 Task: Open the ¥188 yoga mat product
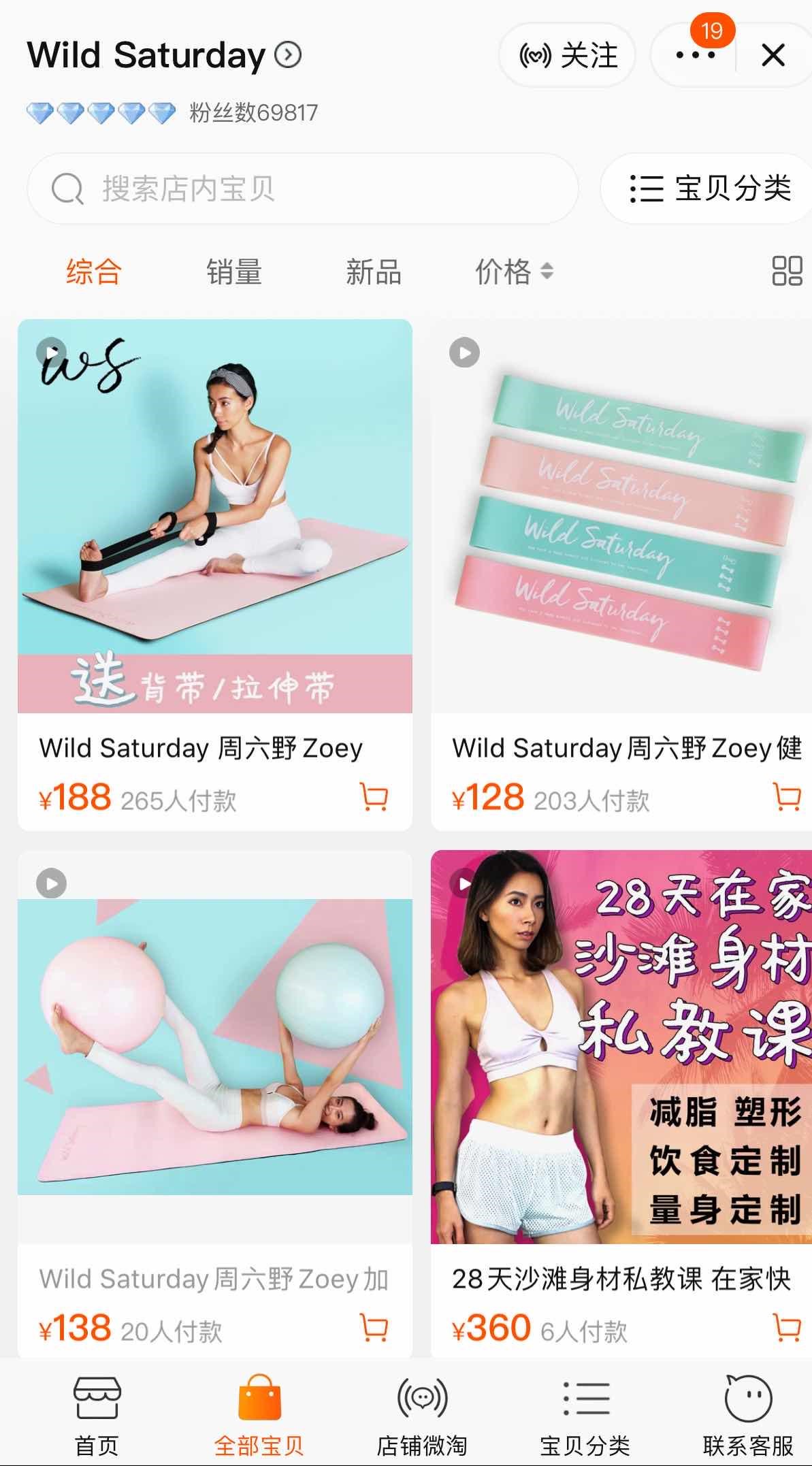point(215,517)
